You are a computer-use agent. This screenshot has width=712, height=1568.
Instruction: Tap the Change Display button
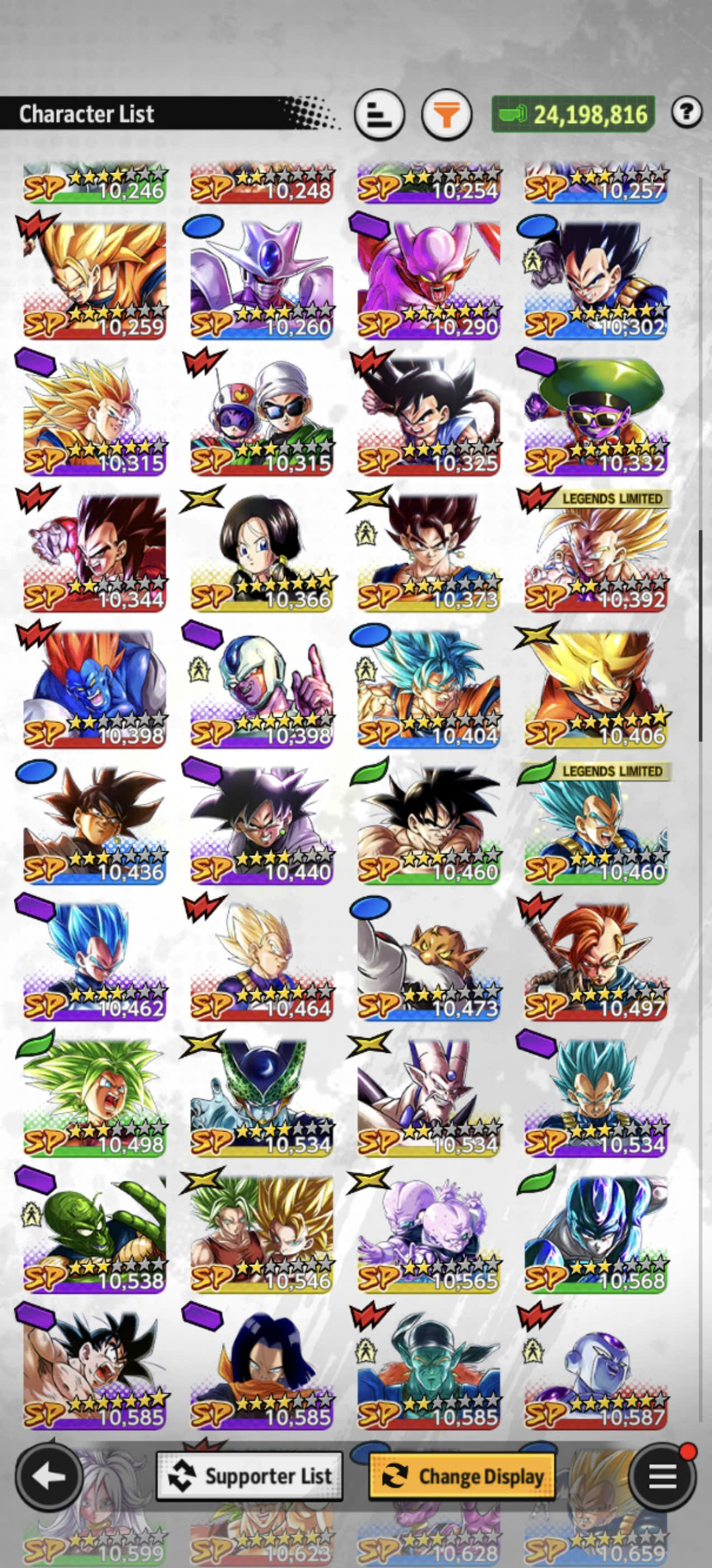point(462,1476)
